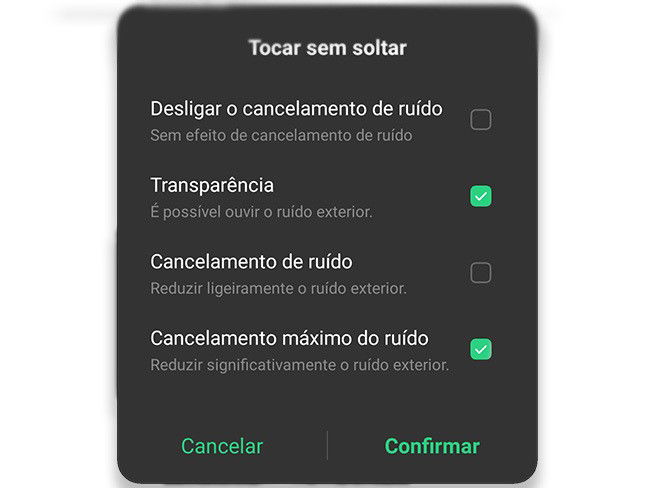Uncheck the Transparência checkbox

pyautogui.click(x=481, y=197)
